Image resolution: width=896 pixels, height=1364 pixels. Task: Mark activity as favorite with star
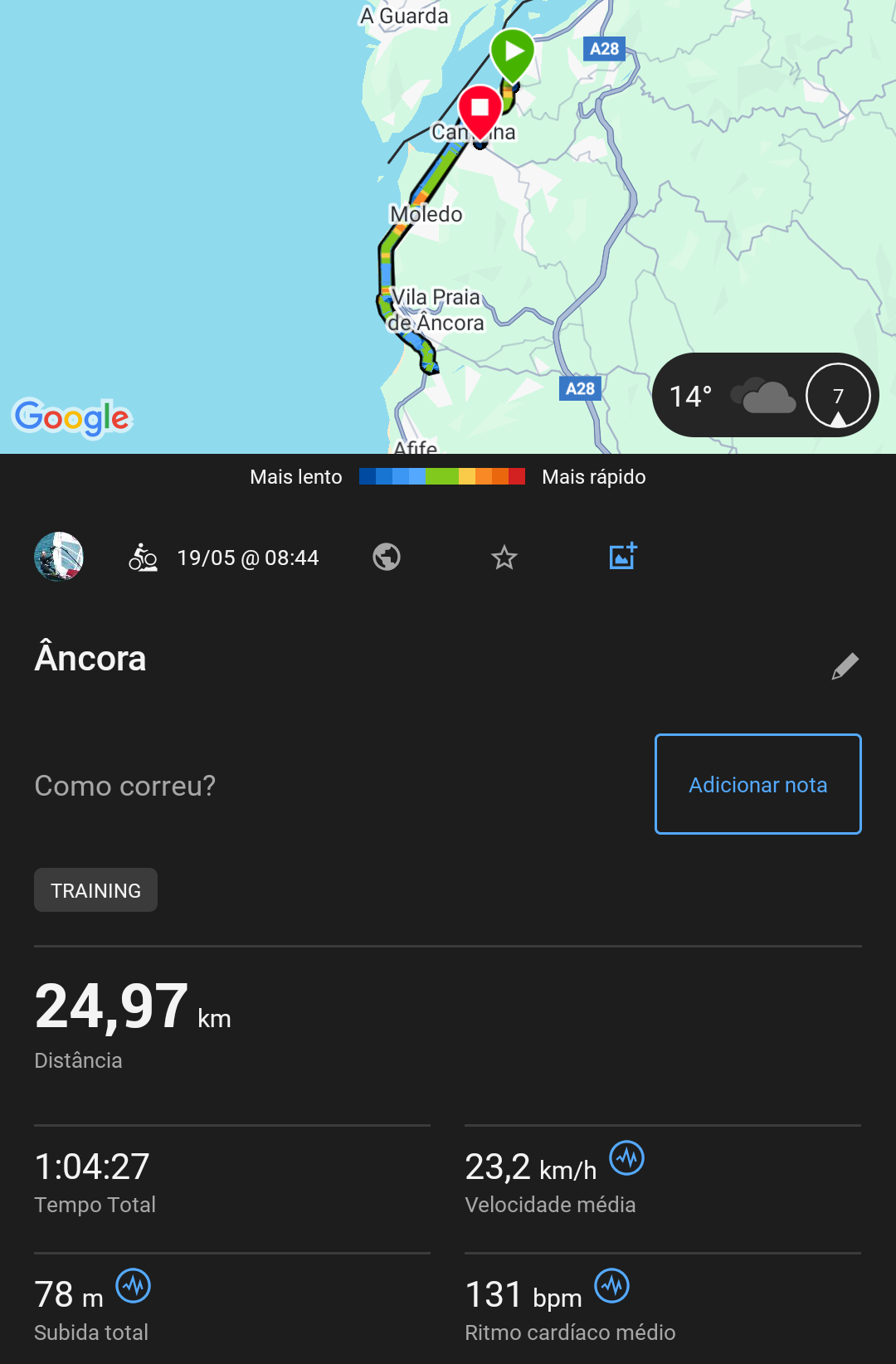coord(504,558)
